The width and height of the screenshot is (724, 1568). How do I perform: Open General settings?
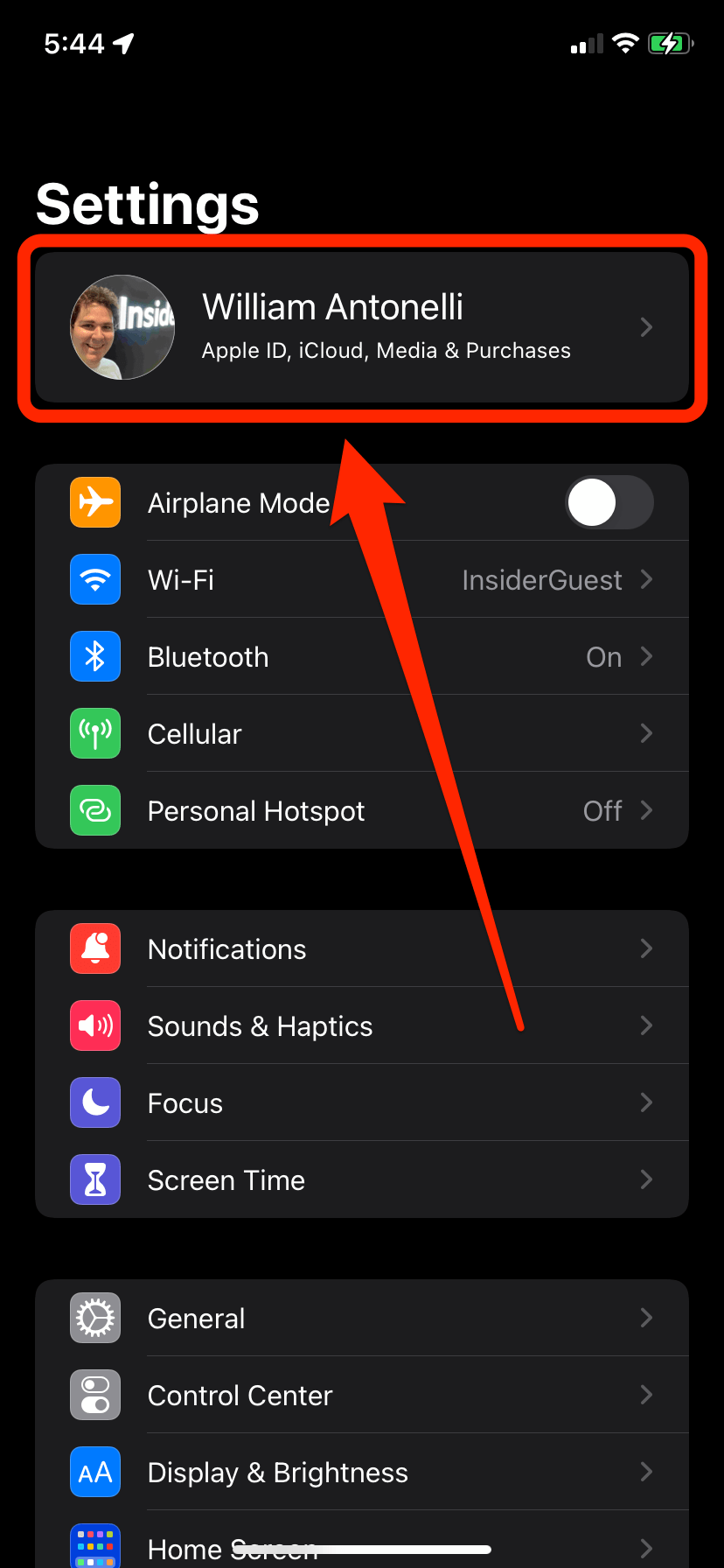tap(362, 1319)
